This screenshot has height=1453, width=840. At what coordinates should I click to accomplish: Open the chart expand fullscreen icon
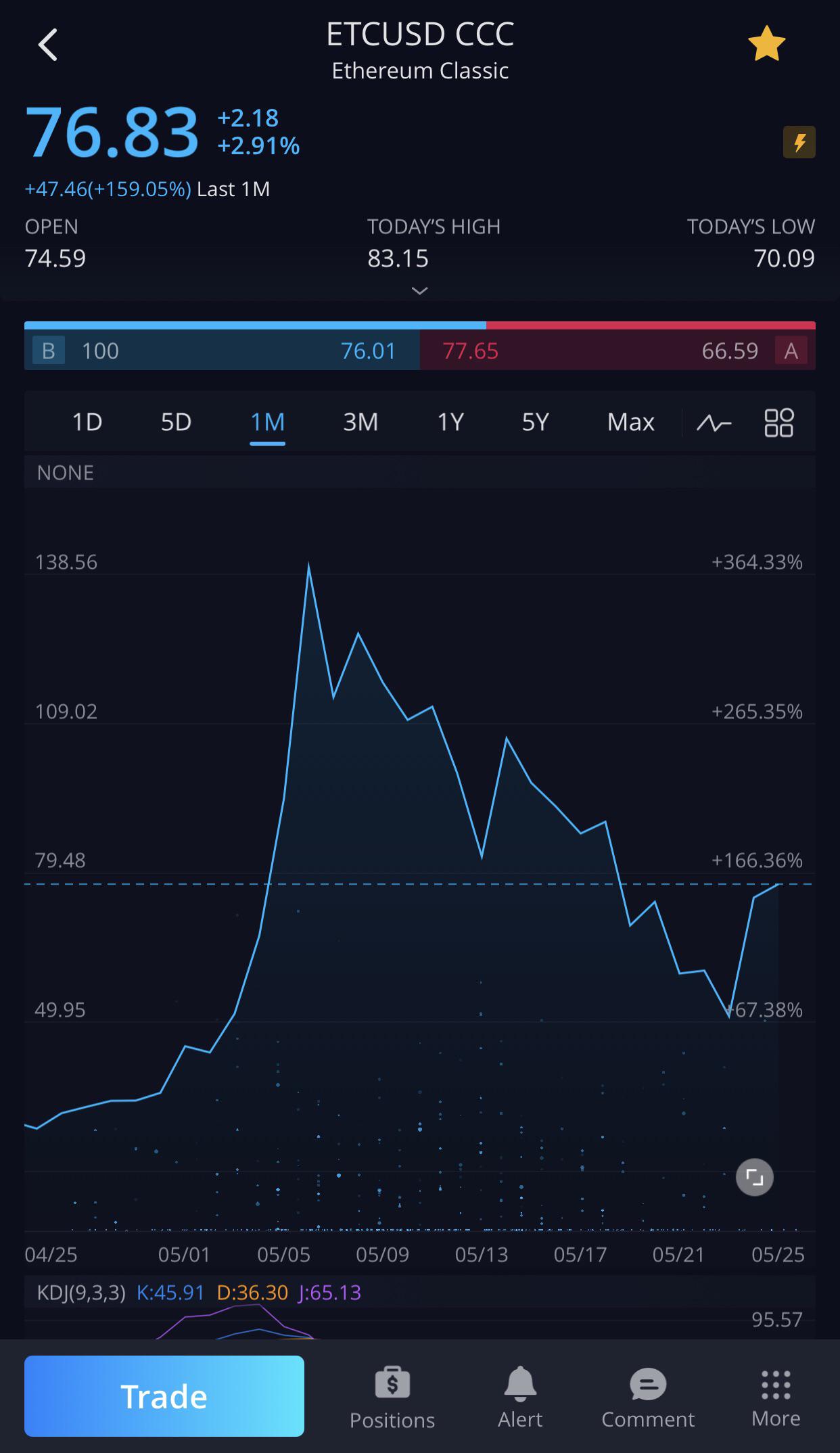click(755, 1177)
